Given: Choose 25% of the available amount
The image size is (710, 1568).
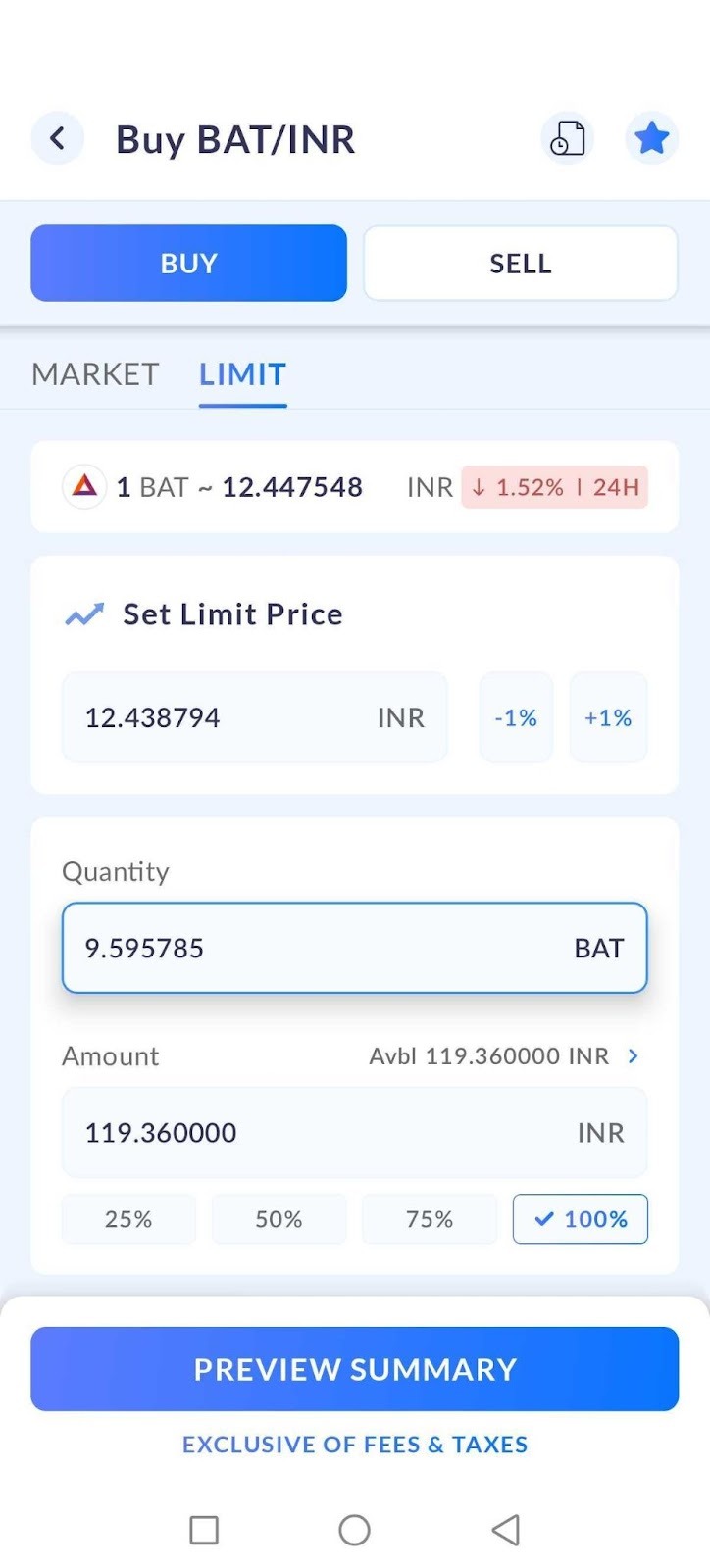Looking at the screenshot, I should pyautogui.click(x=128, y=1219).
